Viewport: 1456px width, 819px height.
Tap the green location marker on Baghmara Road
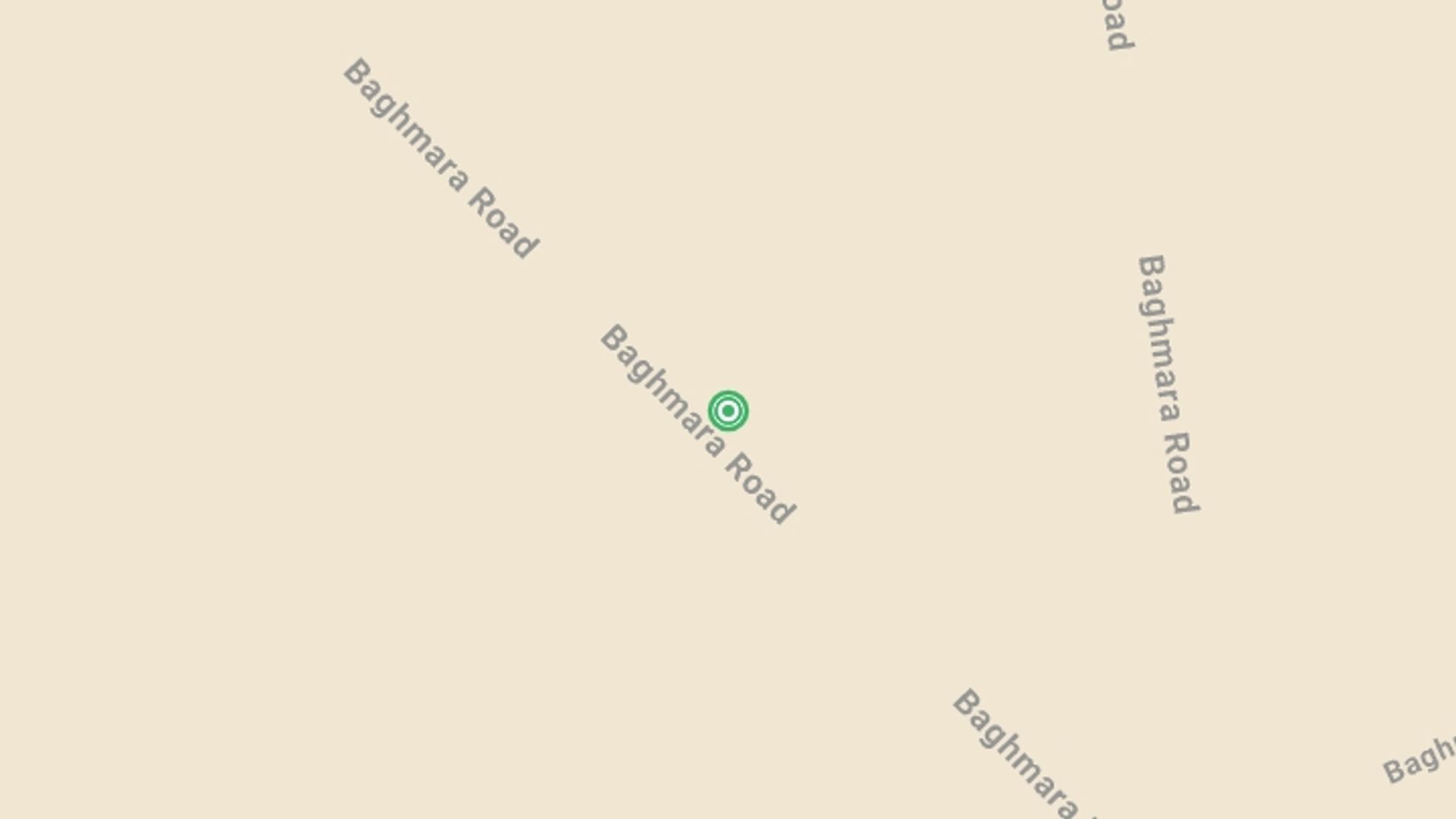click(728, 411)
